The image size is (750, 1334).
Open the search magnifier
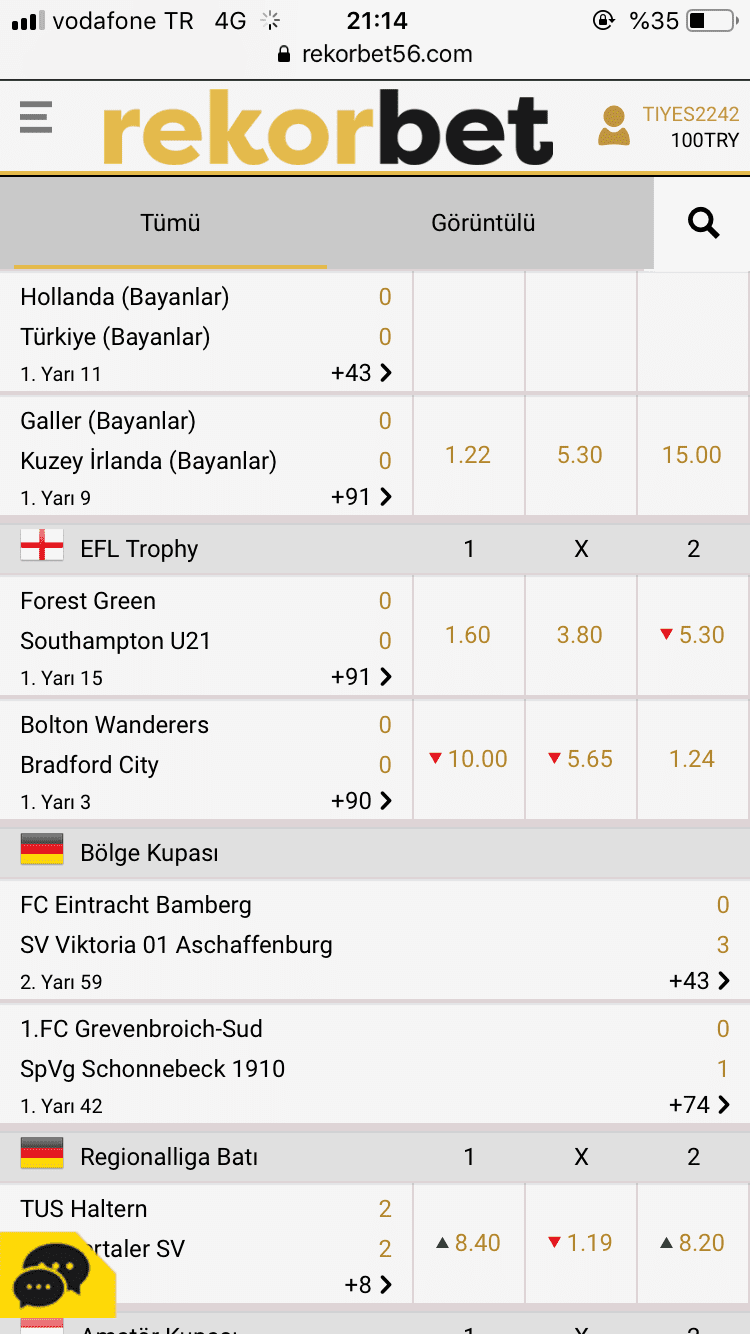pos(704,223)
